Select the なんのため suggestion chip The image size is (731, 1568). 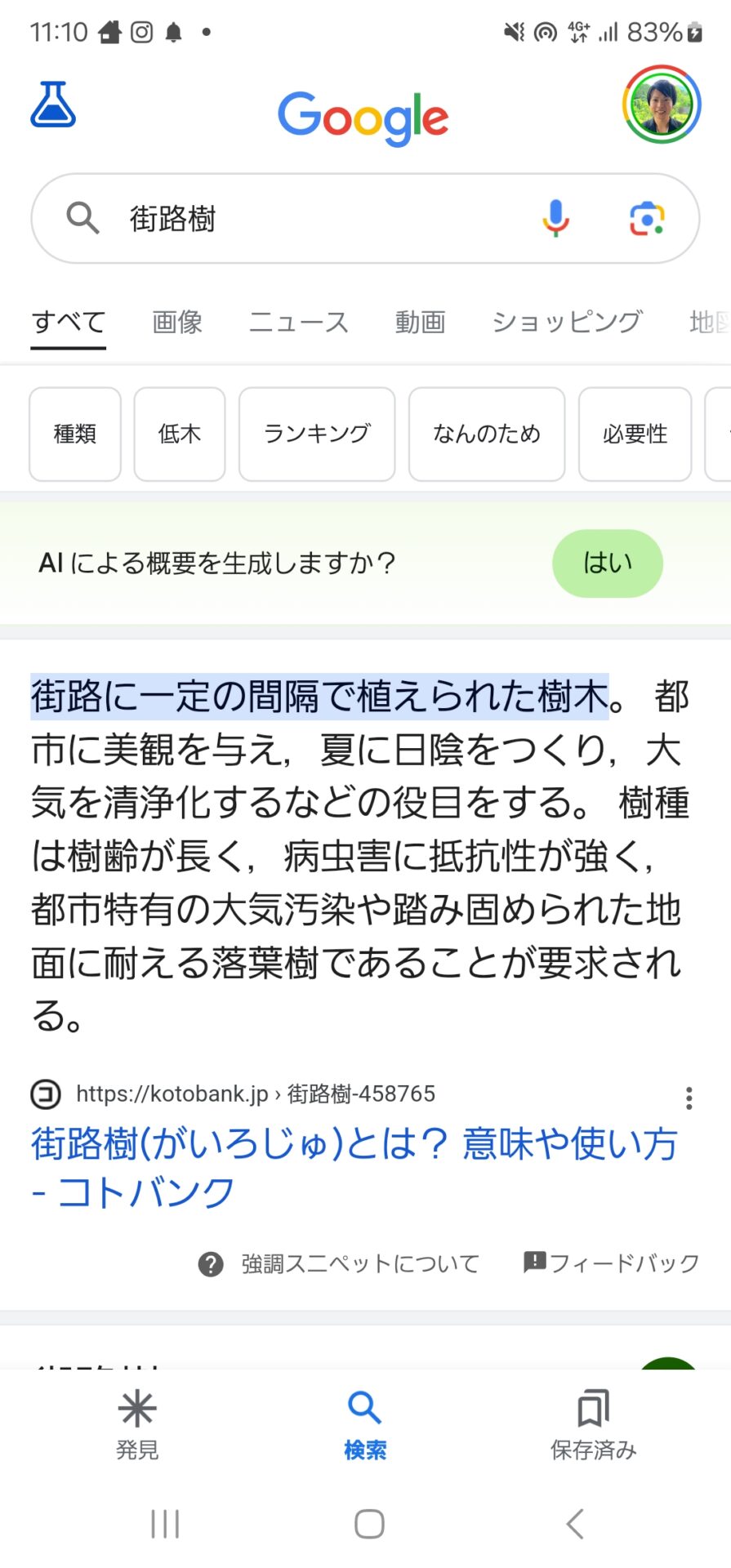point(487,434)
